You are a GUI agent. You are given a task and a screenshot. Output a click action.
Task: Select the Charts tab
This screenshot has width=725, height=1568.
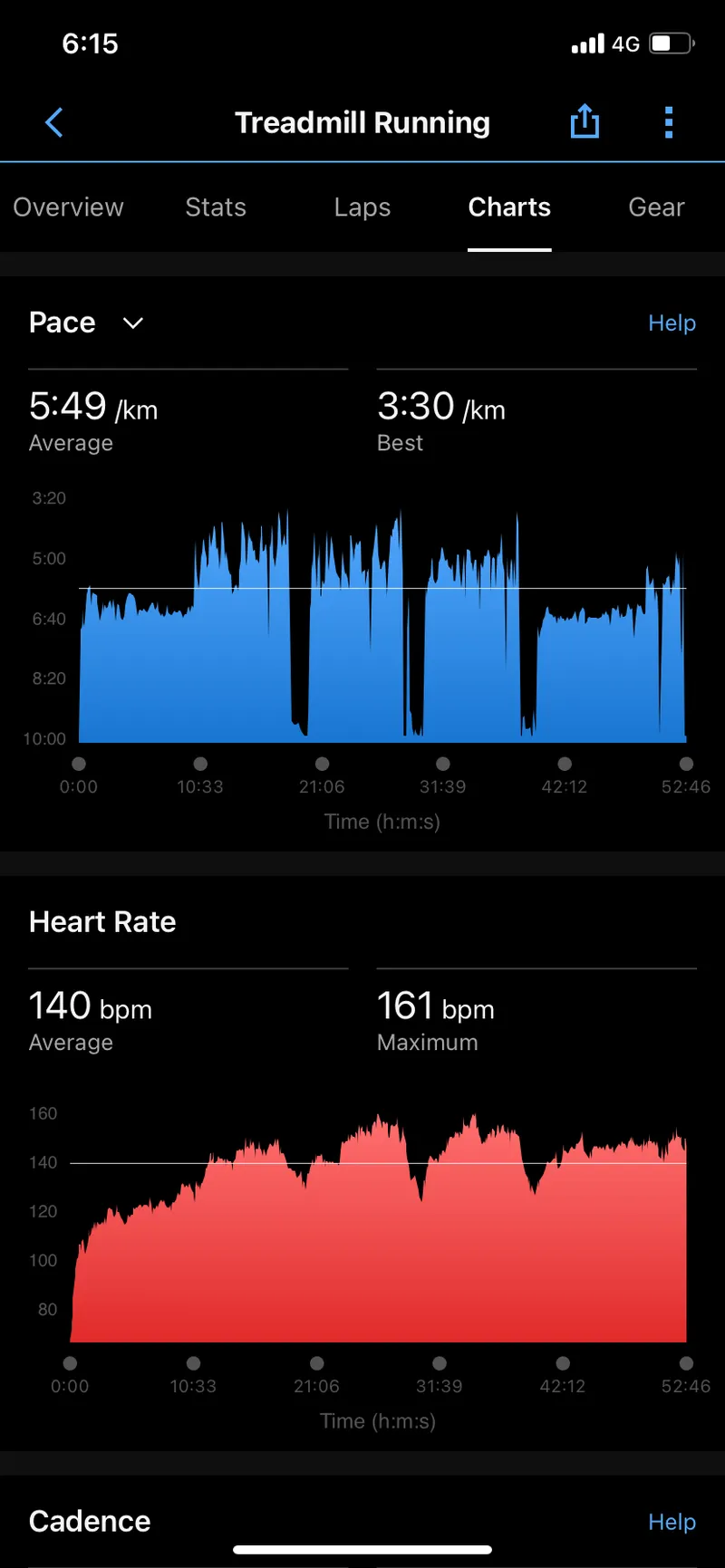tap(509, 207)
